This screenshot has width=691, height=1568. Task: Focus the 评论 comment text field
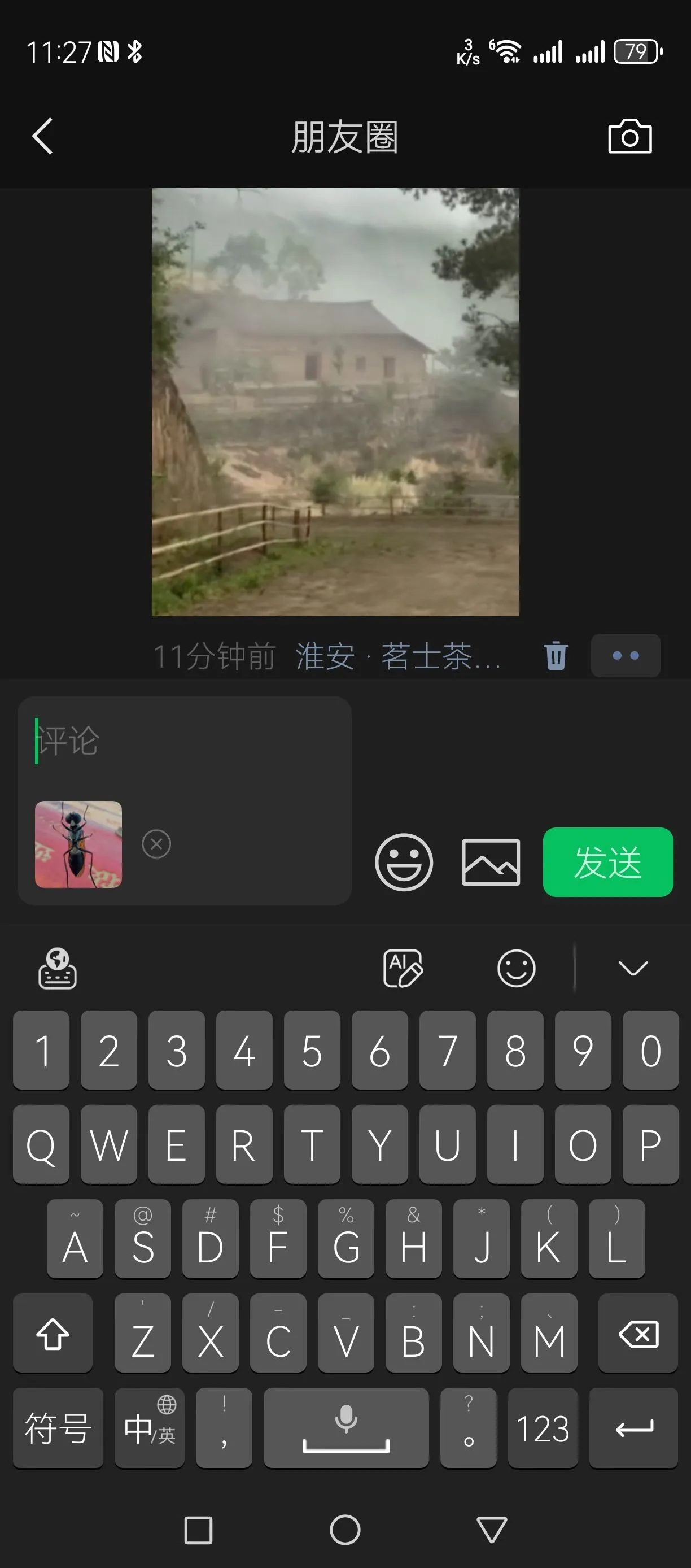pyautogui.click(x=184, y=742)
